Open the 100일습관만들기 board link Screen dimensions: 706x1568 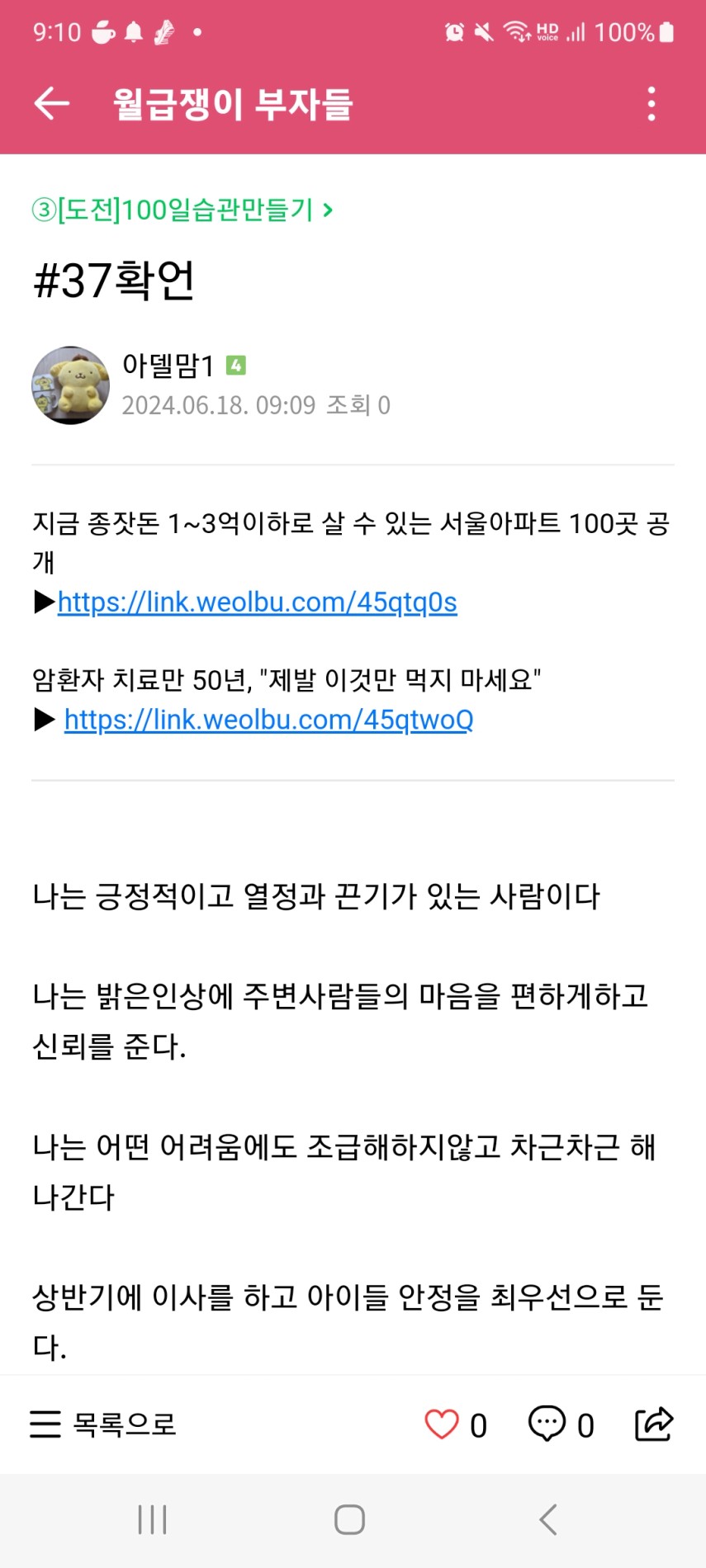click(x=182, y=210)
